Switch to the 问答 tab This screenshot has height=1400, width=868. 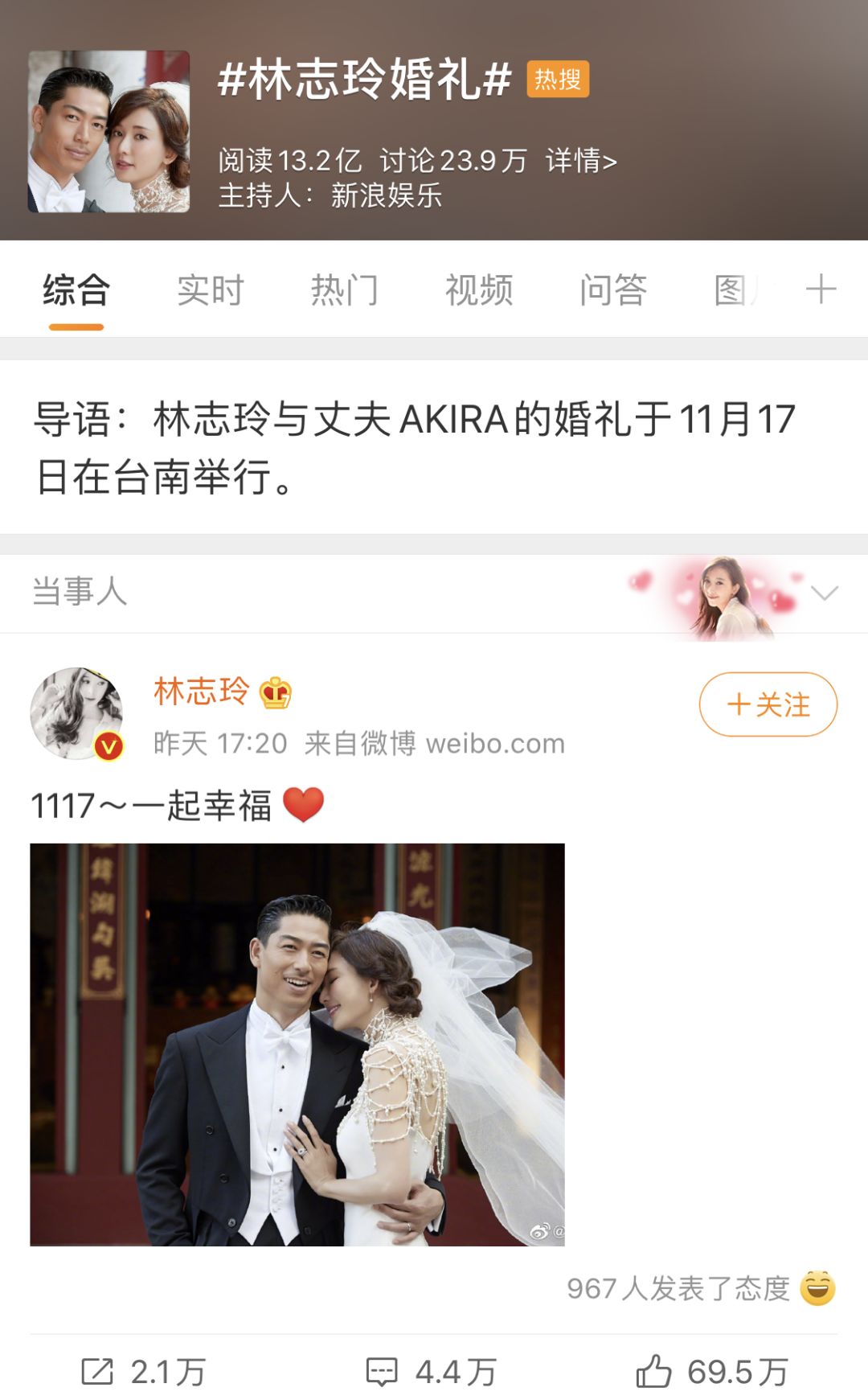pos(613,290)
